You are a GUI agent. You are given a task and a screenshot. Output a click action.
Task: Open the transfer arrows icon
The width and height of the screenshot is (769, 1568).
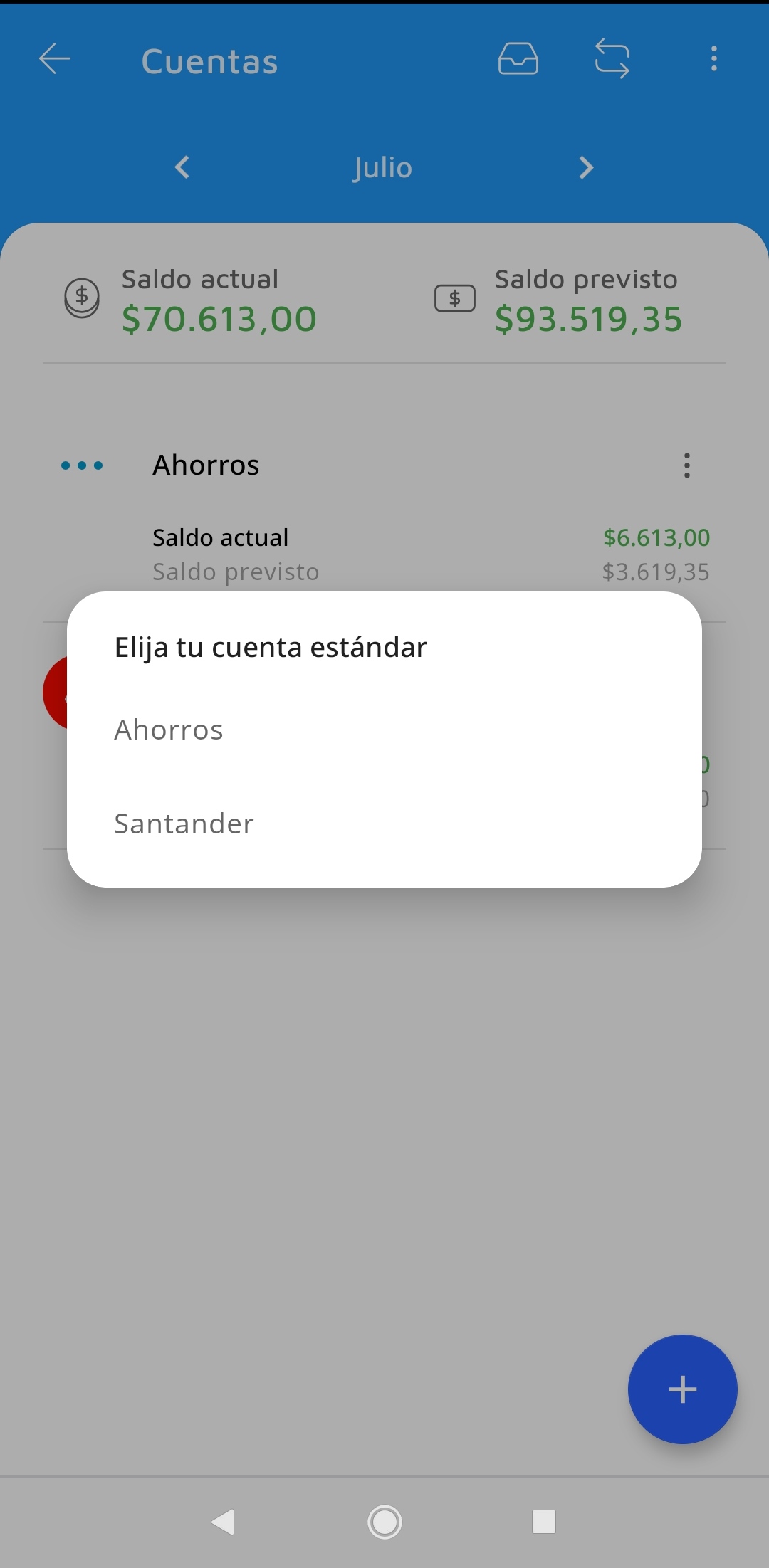(612, 59)
